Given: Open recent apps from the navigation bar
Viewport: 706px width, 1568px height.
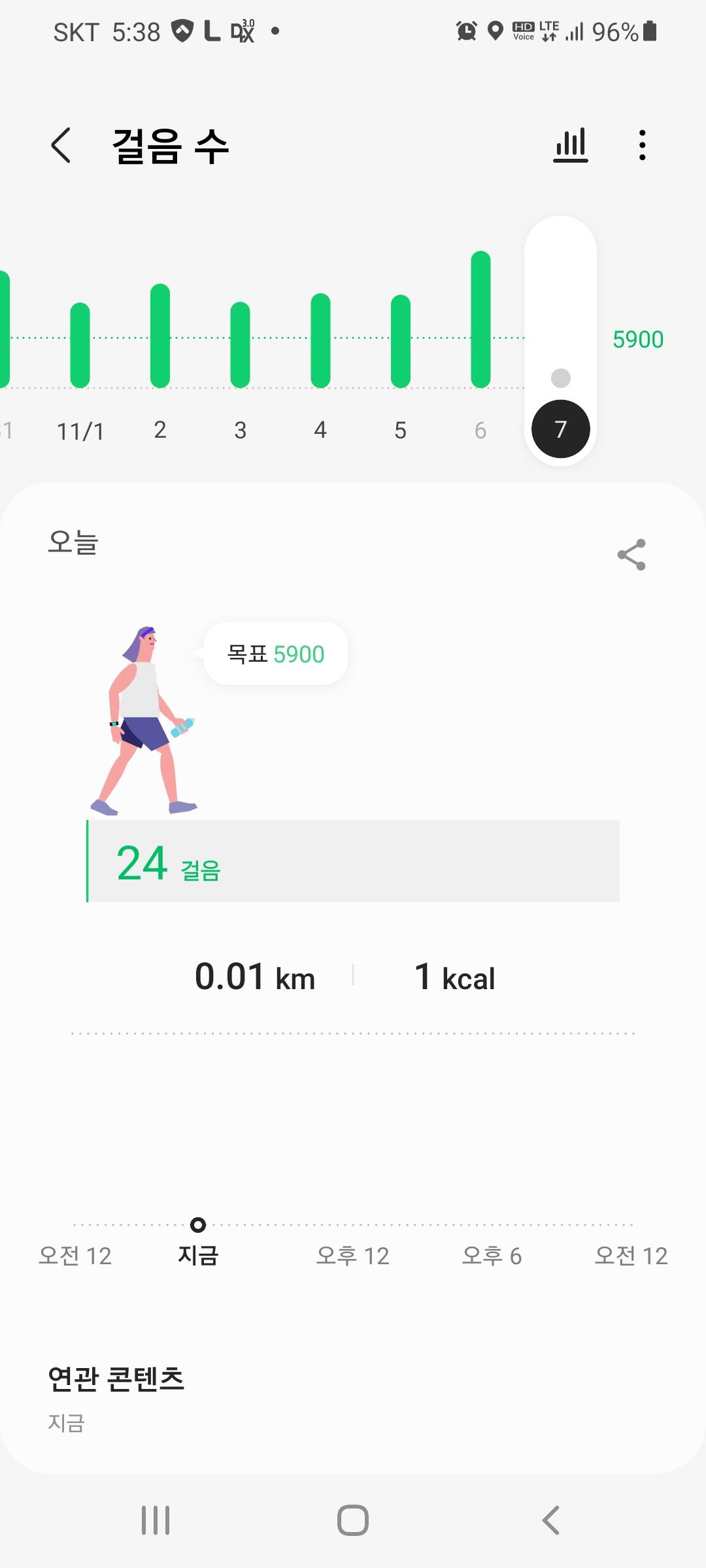Looking at the screenshot, I should point(156,1520).
